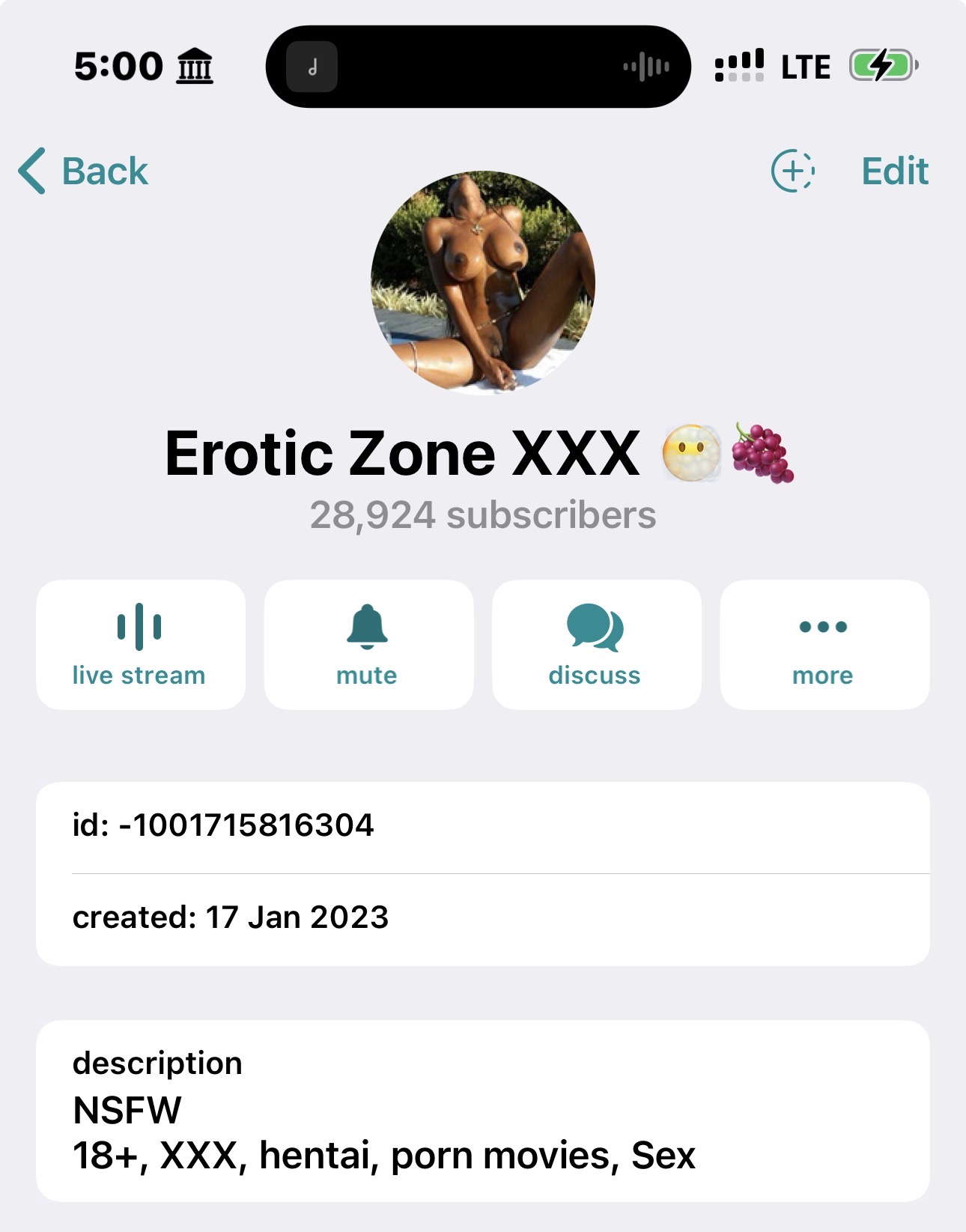Tap the back chevron icon
The height and width of the screenshot is (1232, 966).
coord(30,171)
